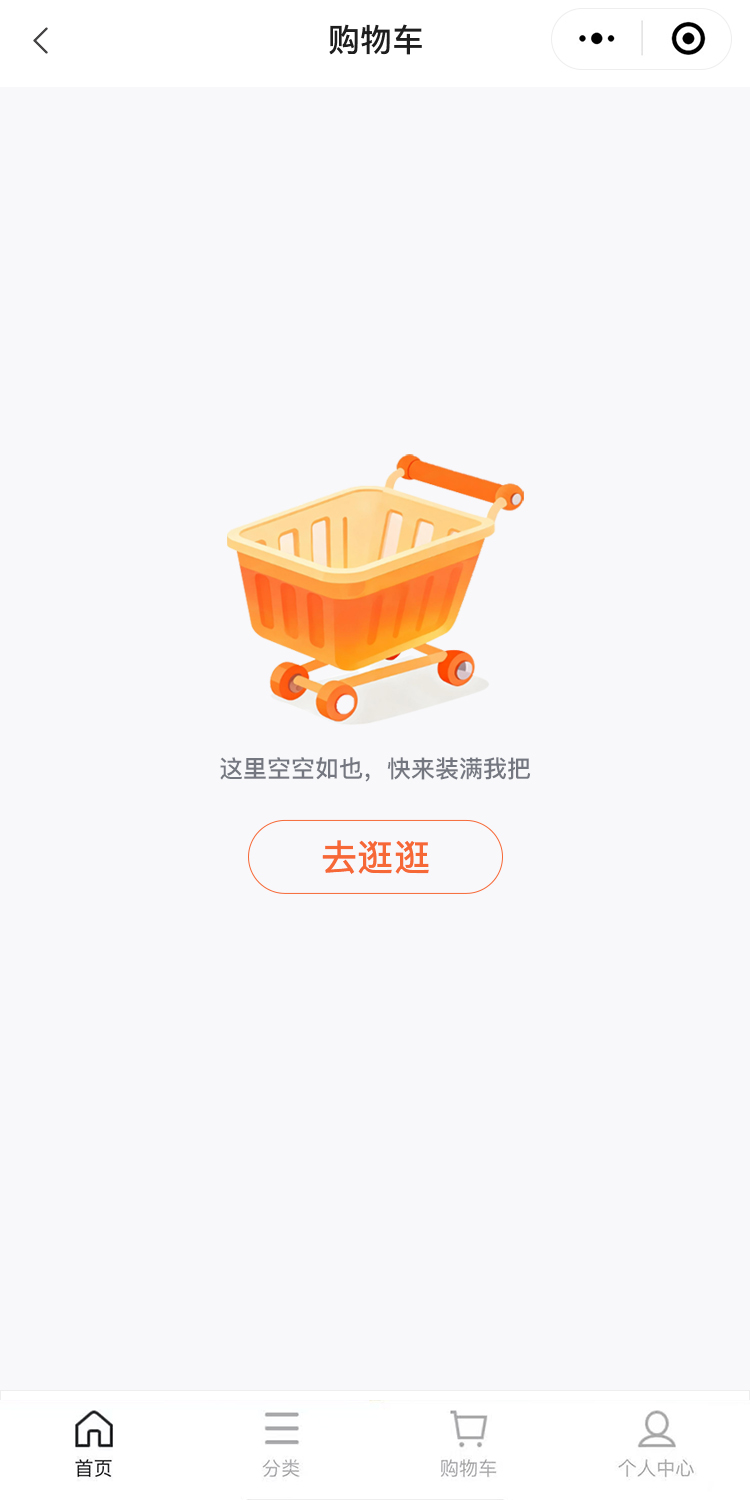Select the 购物车 tab
Image resolution: width=750 pixels, height=1500 pixels.
(x=468, y=1443)
